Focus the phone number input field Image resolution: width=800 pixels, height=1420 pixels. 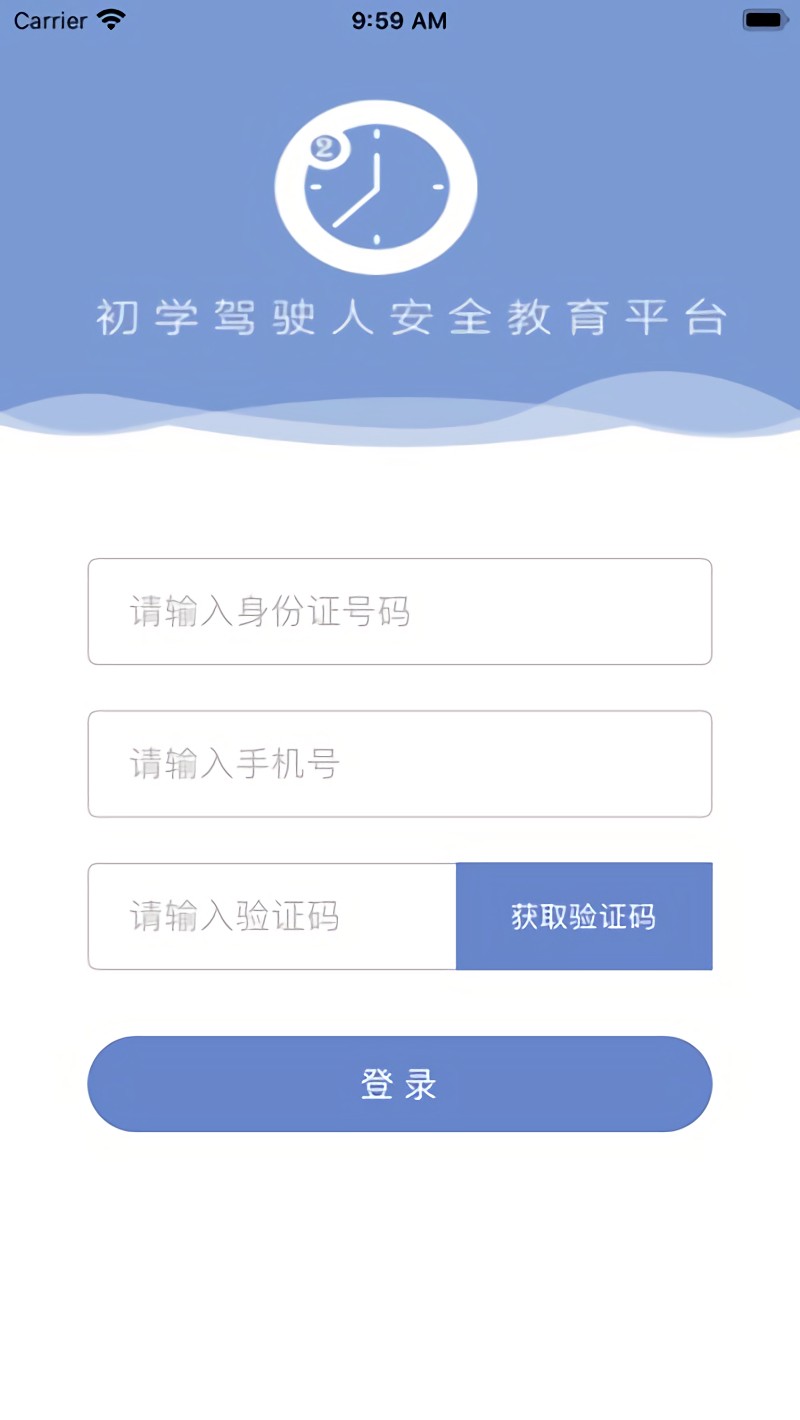(x=400, y=764)
